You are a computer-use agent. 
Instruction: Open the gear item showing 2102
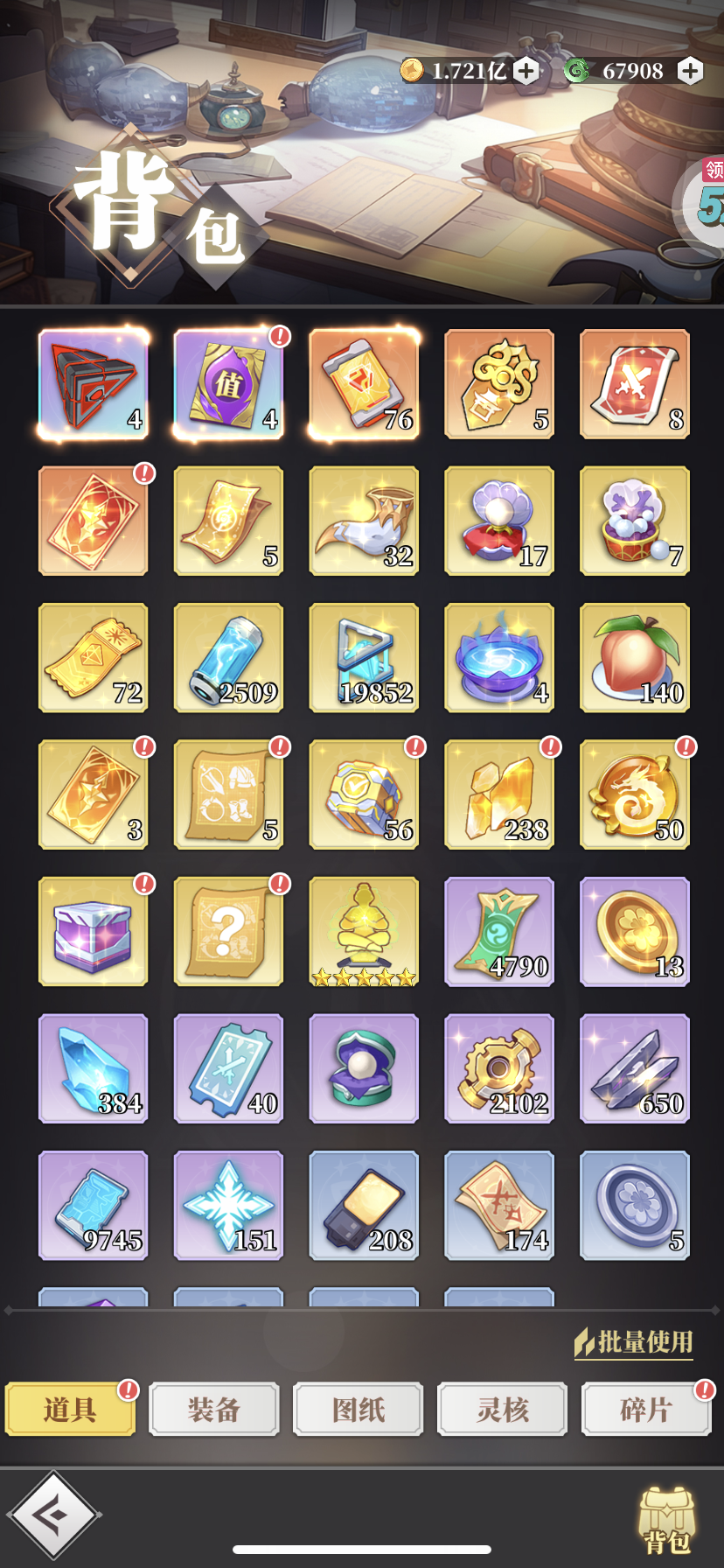[499, 1068]
